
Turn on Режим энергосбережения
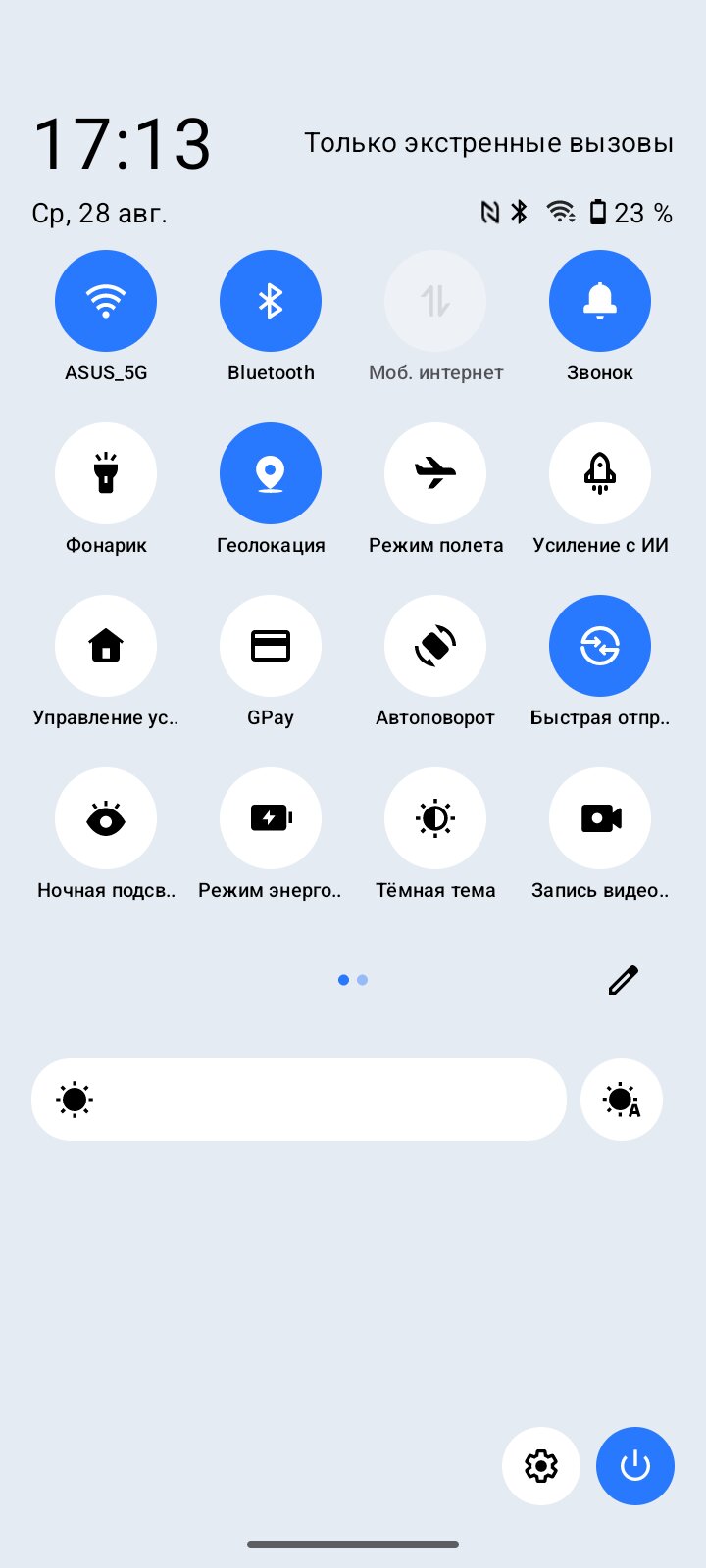click(271, 818)
